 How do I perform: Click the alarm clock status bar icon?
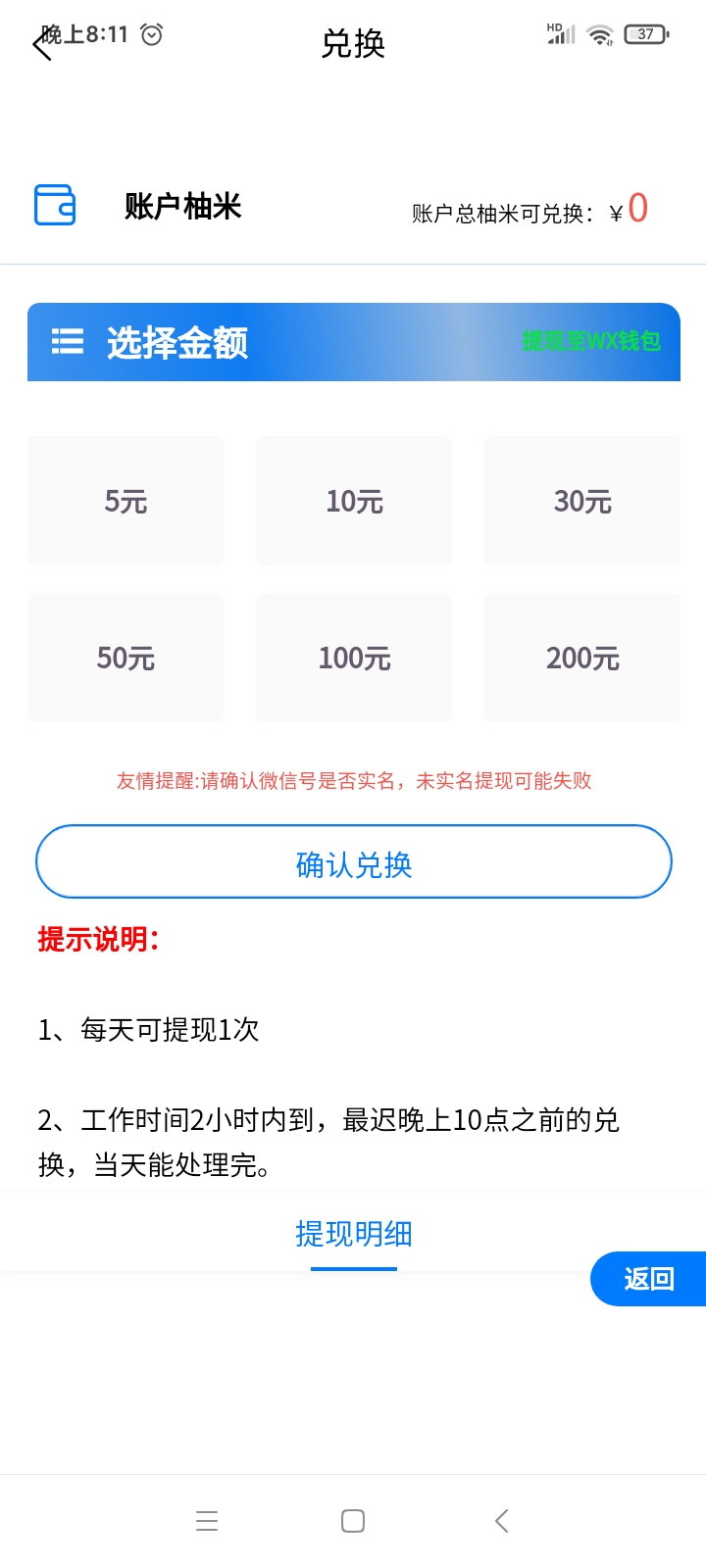pyautogui.click(x=150, y=33)
